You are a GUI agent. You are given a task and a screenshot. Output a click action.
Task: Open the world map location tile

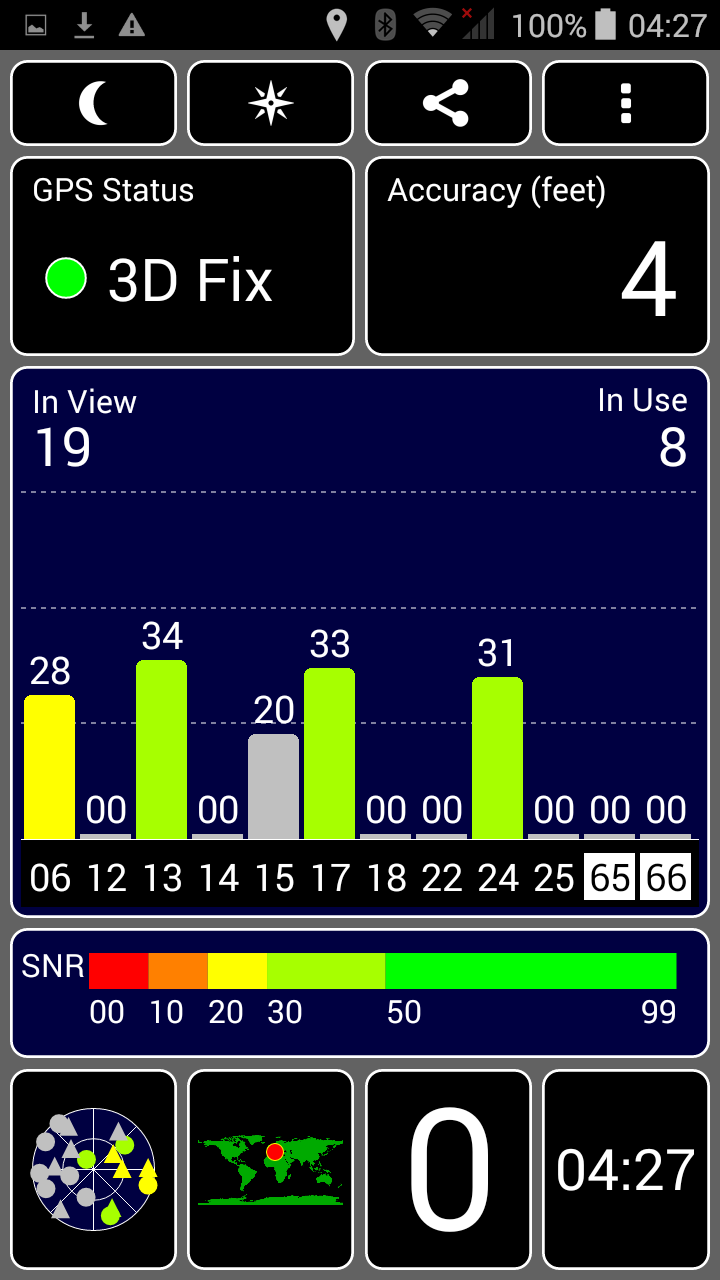271,1169
